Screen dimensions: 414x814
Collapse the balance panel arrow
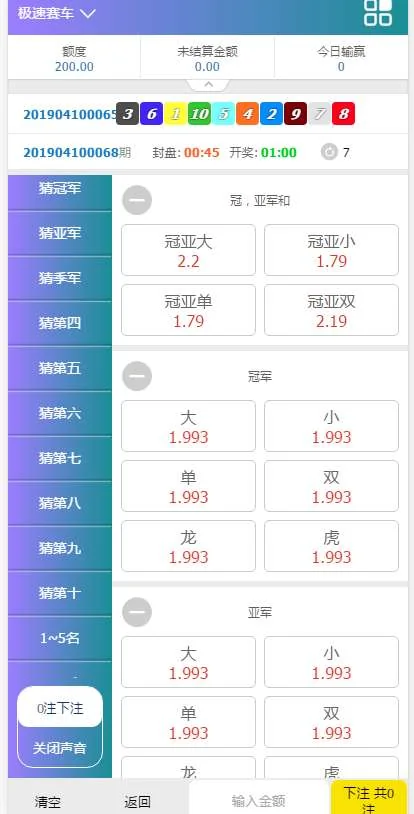208,84
